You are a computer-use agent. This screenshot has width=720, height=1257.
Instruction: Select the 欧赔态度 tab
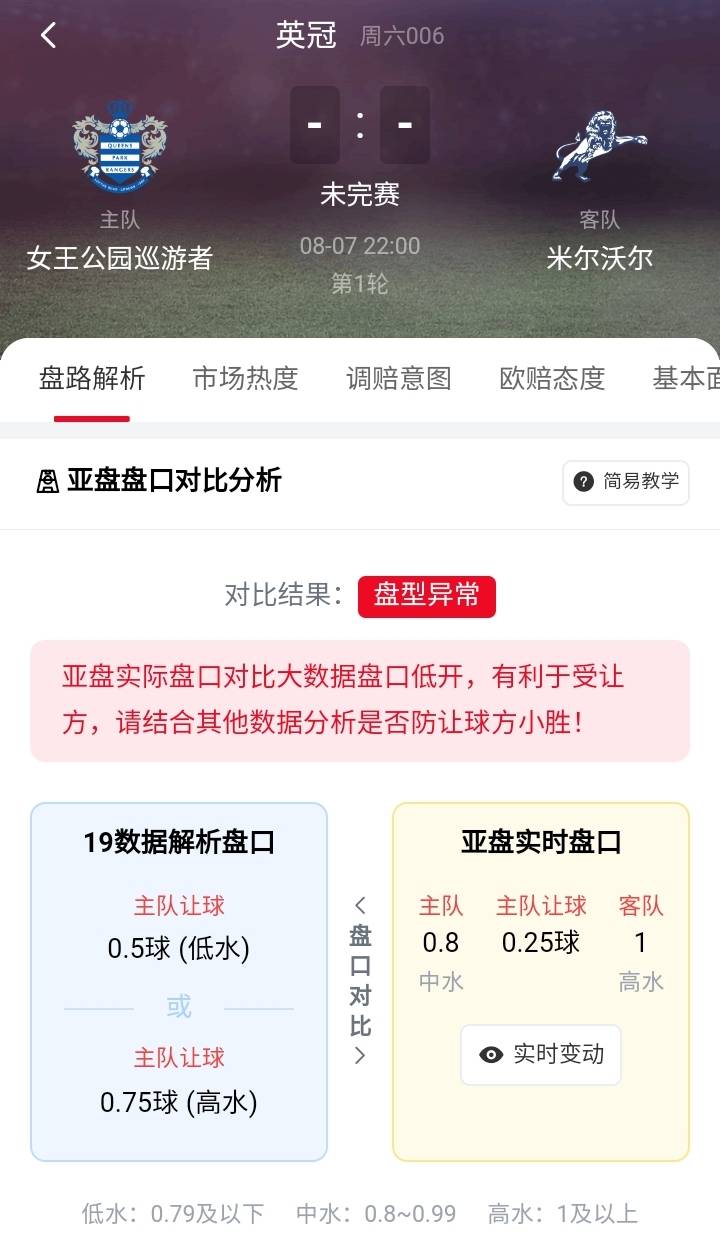(552, 378)
